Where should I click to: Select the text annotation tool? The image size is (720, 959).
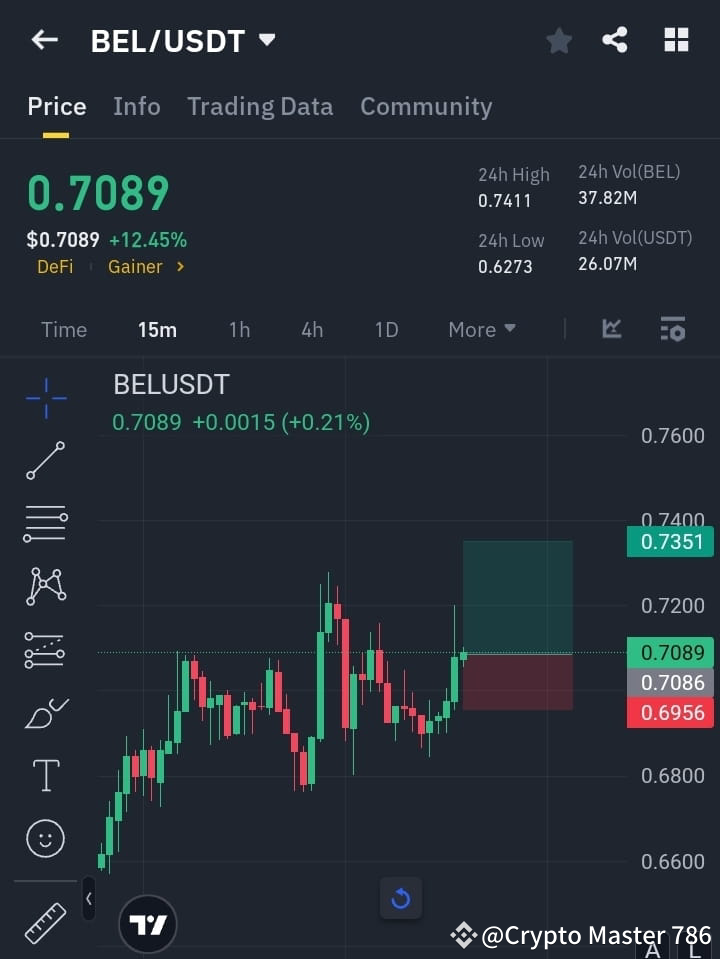point(44,775)
